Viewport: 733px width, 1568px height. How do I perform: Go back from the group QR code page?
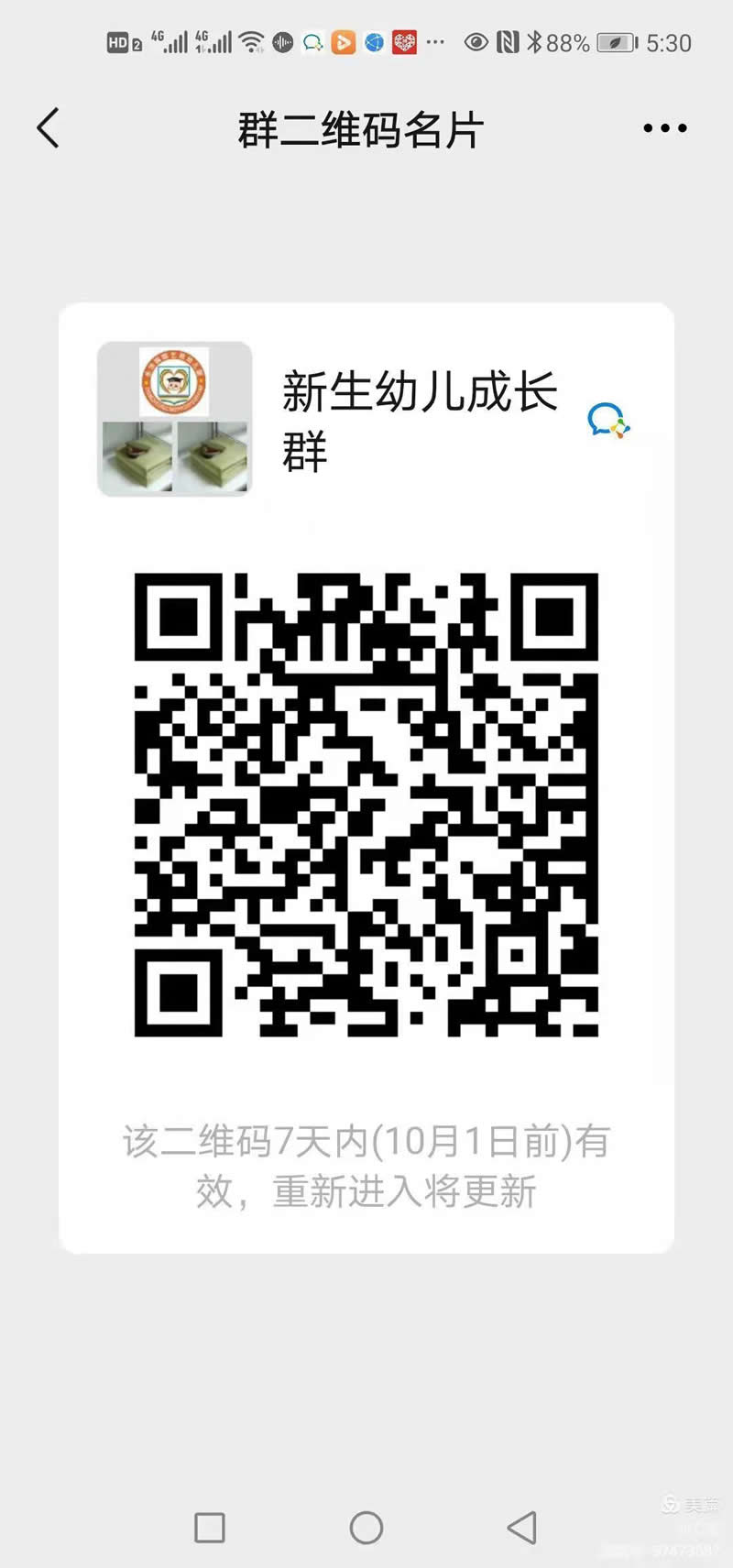(x=49, y=127)
